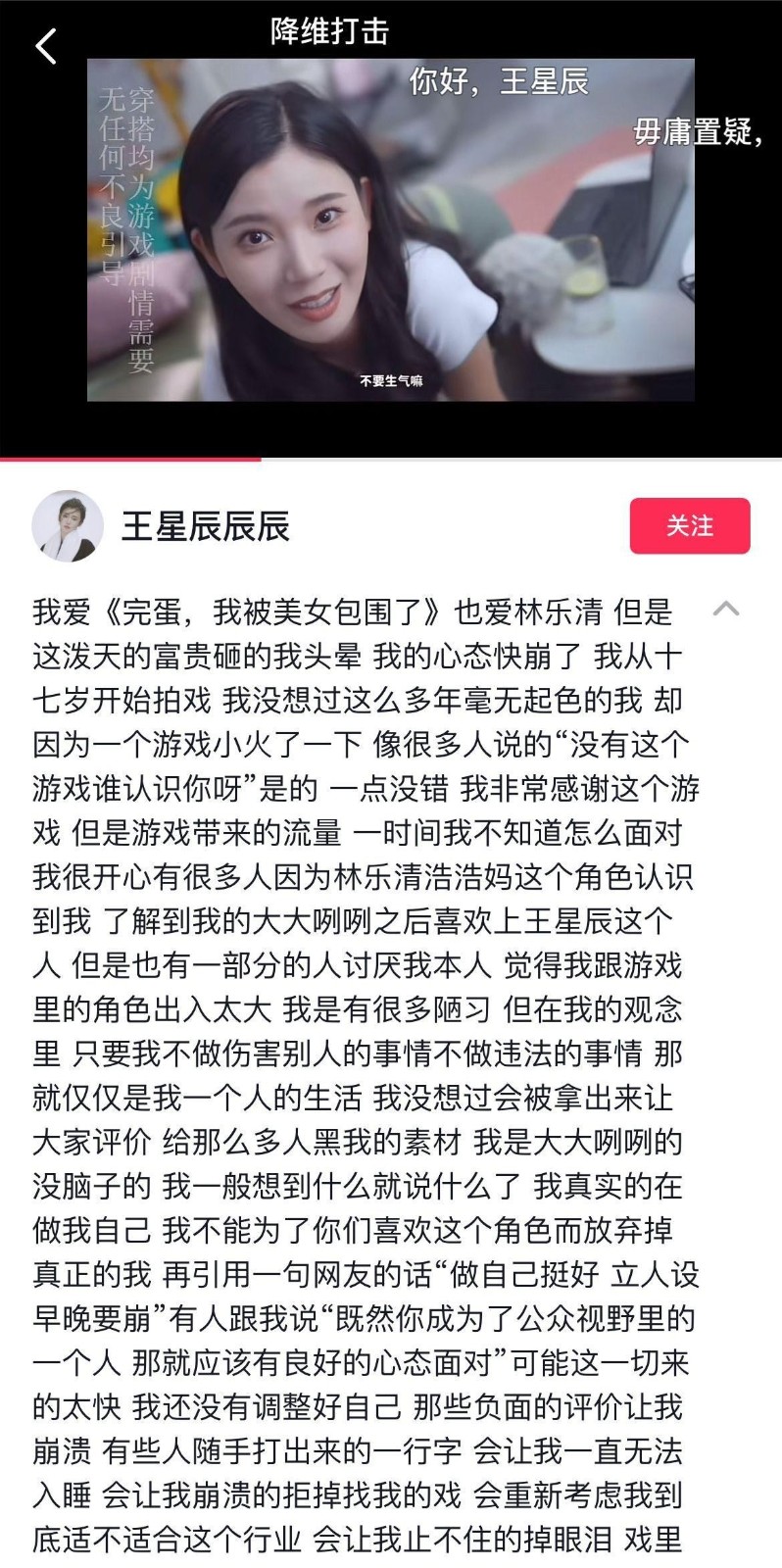
Task: Collapse the post description with the chevron
Action: click(x=725, y=610)
